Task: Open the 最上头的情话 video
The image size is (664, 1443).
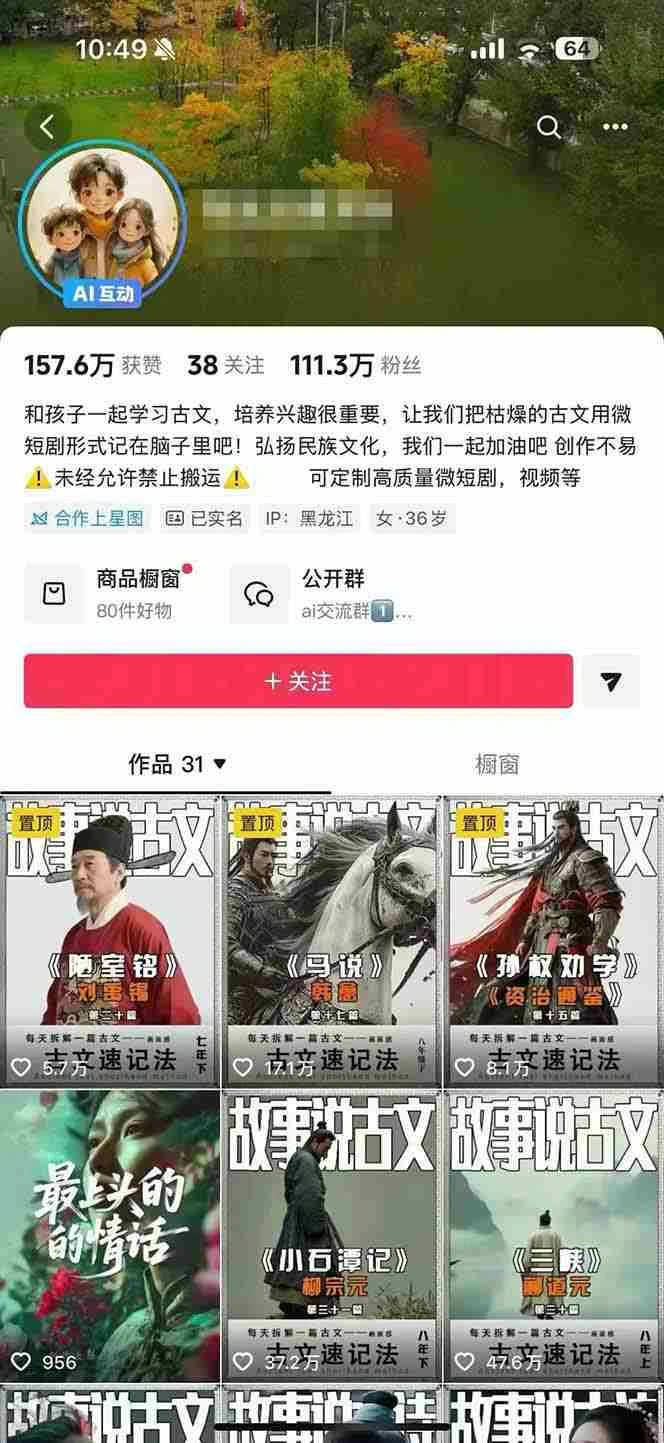Action: click(x=110, y=1235)
